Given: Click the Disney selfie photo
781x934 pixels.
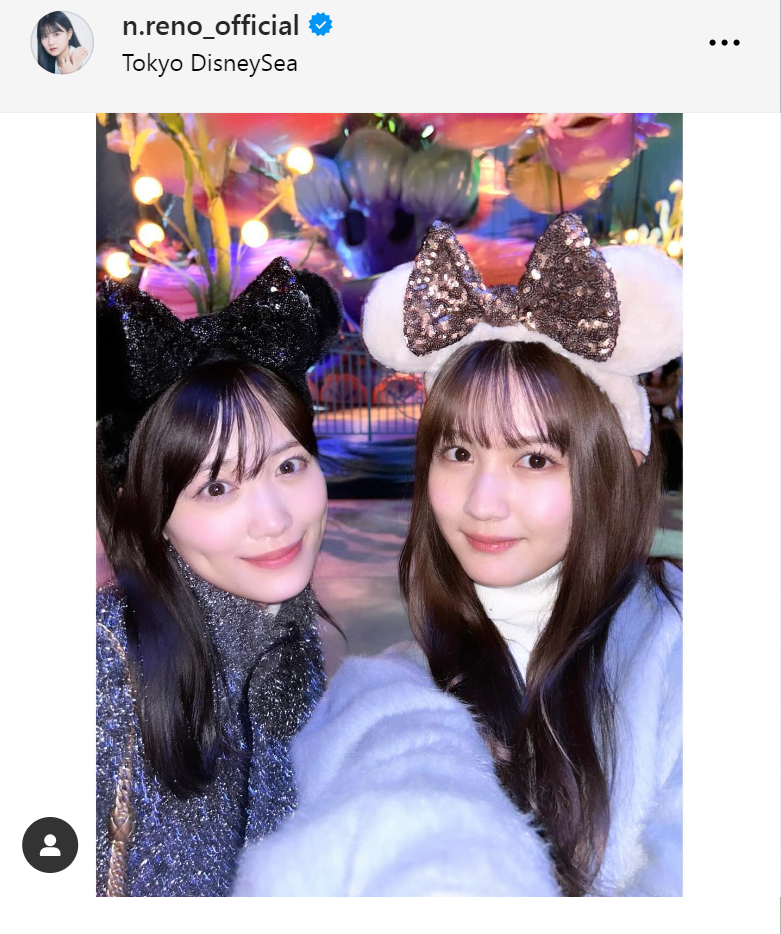Looking at the screenshot, I should pyautogui.click(x=390, y=500).
